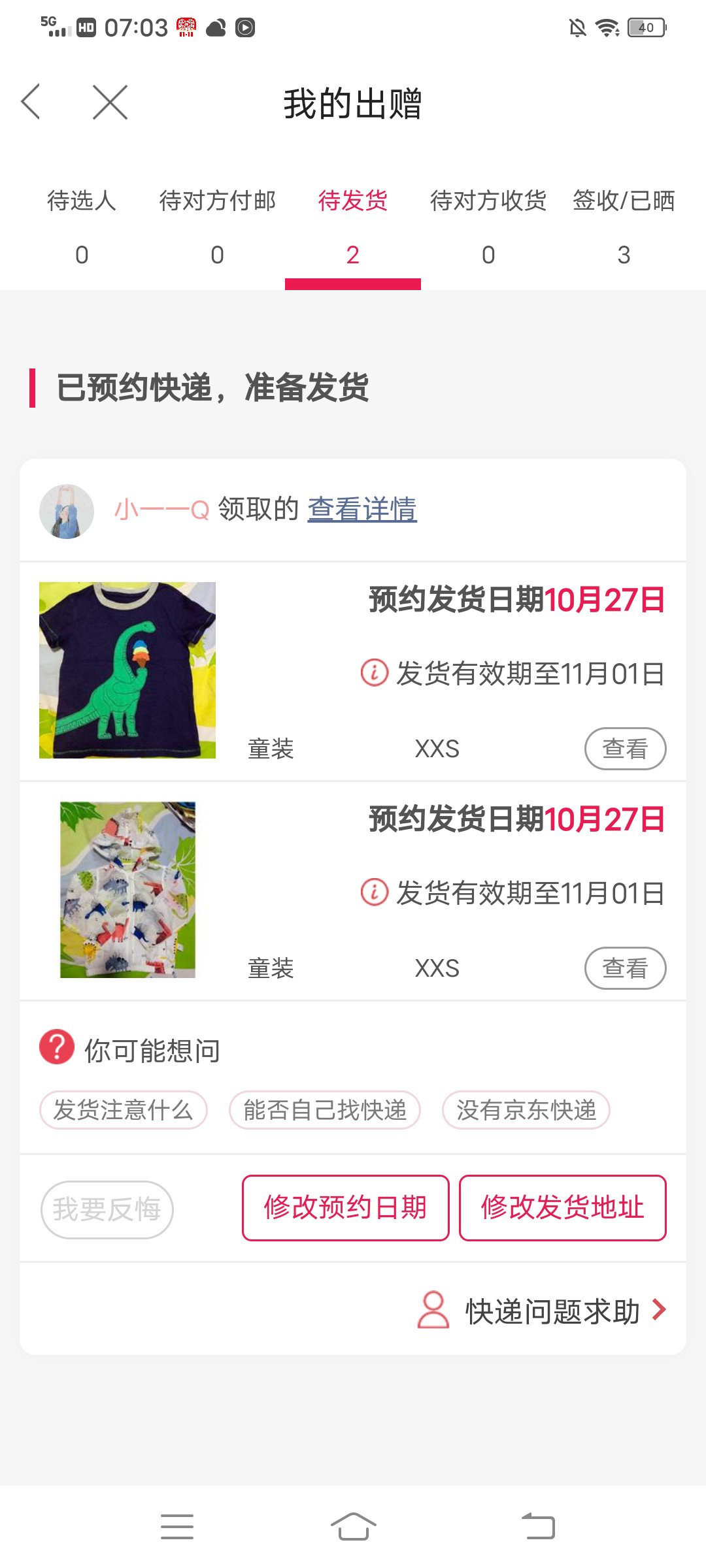Tap the system home button
The width and height of the screenshot is (706, 1568).
[353, 1527]
